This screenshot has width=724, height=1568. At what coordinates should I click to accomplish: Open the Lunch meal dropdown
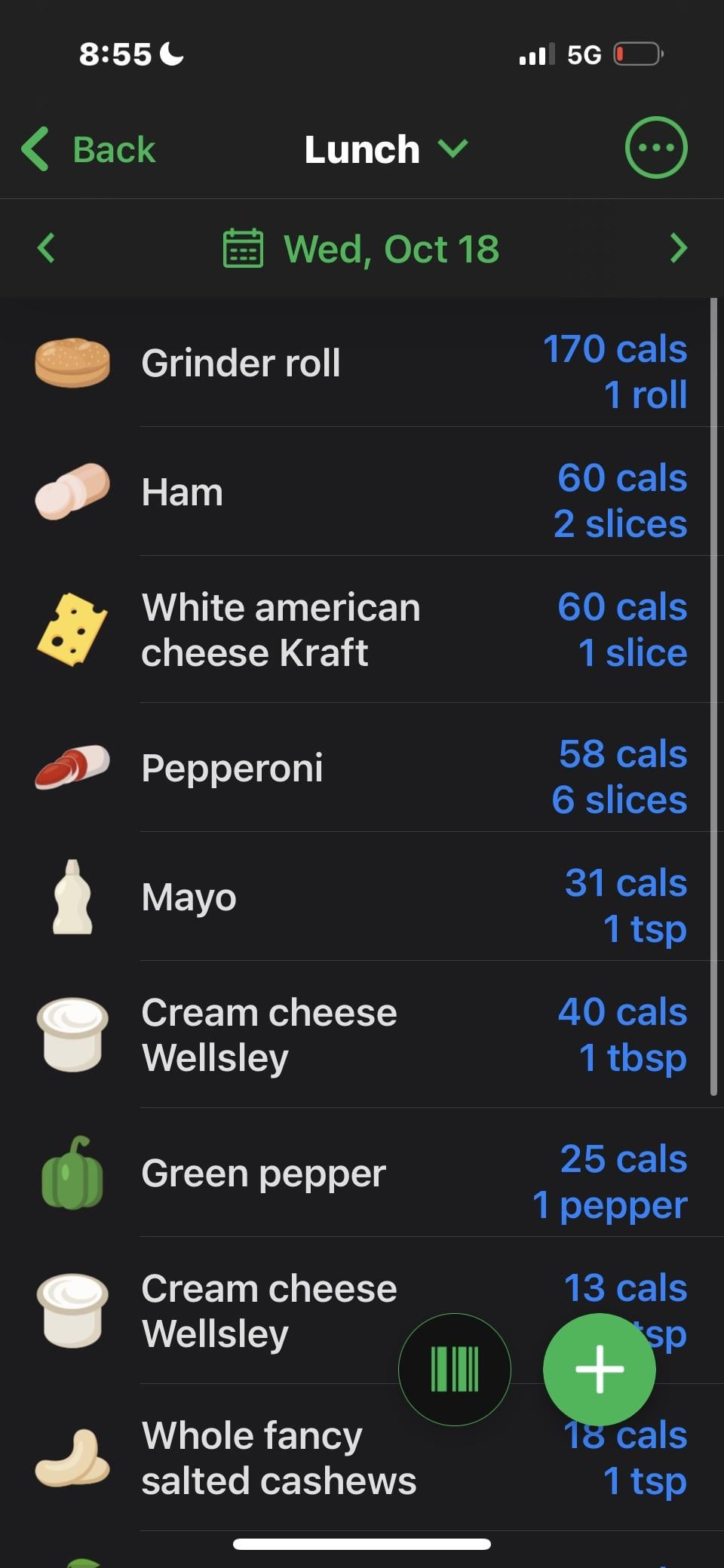point(386,149)
